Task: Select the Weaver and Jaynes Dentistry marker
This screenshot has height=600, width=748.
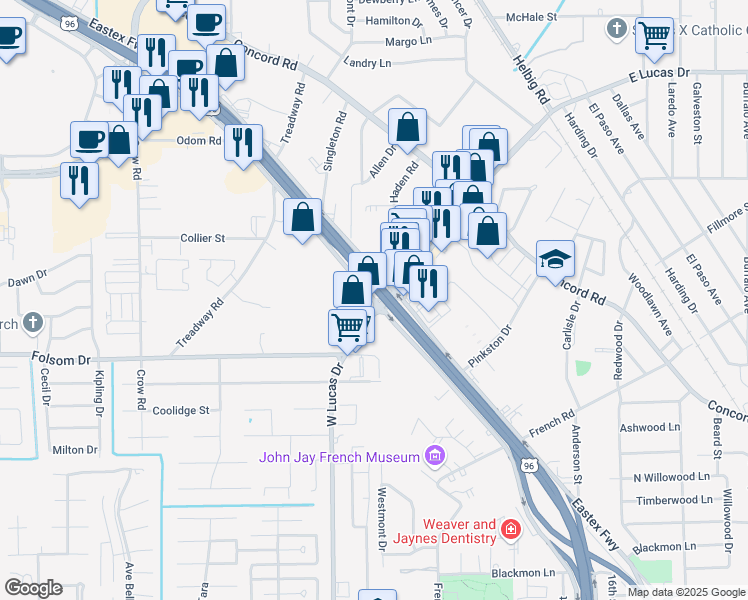Action: [x=510, y=529]
